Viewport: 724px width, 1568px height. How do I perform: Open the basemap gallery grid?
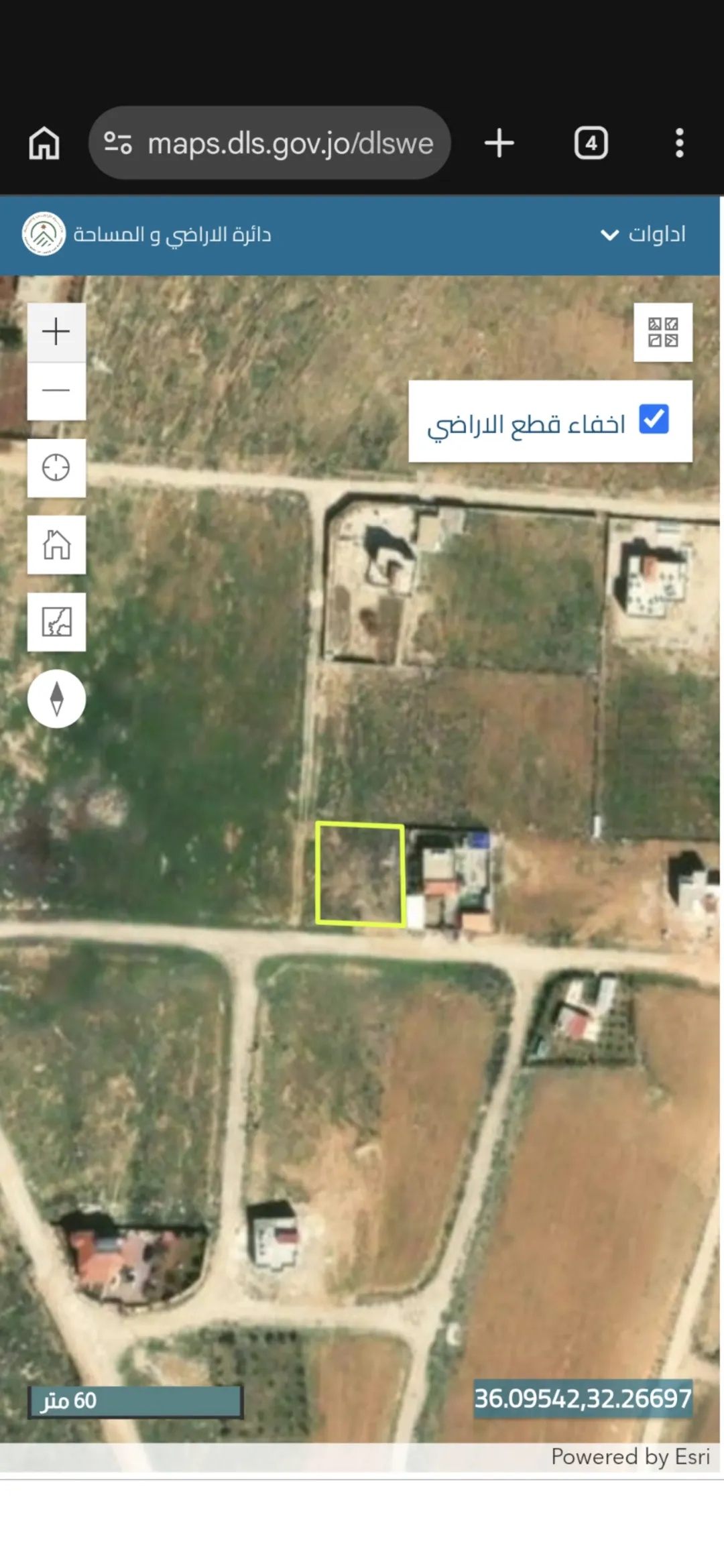(663, 333)
